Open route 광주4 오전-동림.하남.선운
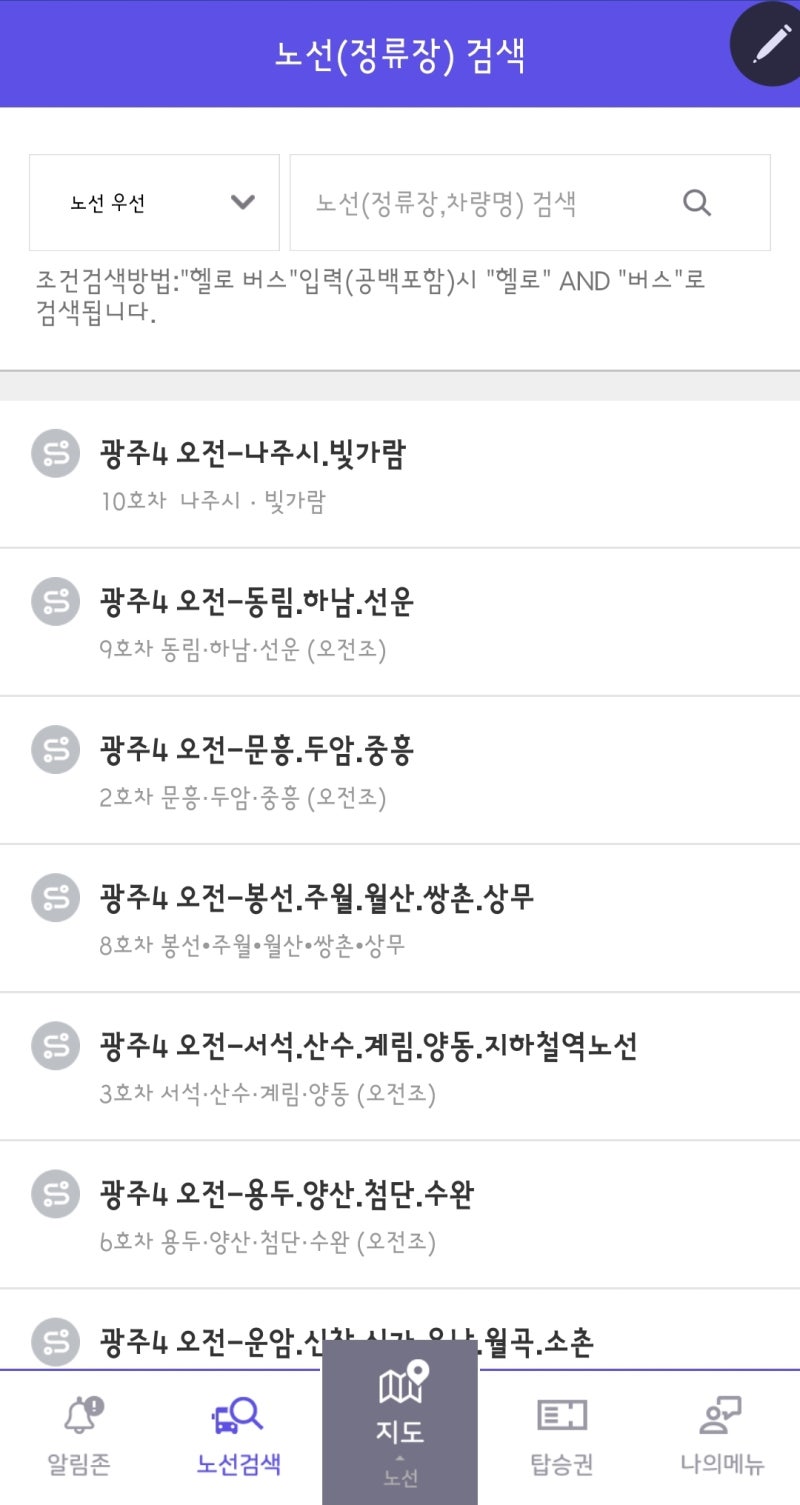 tap(400, 622)
